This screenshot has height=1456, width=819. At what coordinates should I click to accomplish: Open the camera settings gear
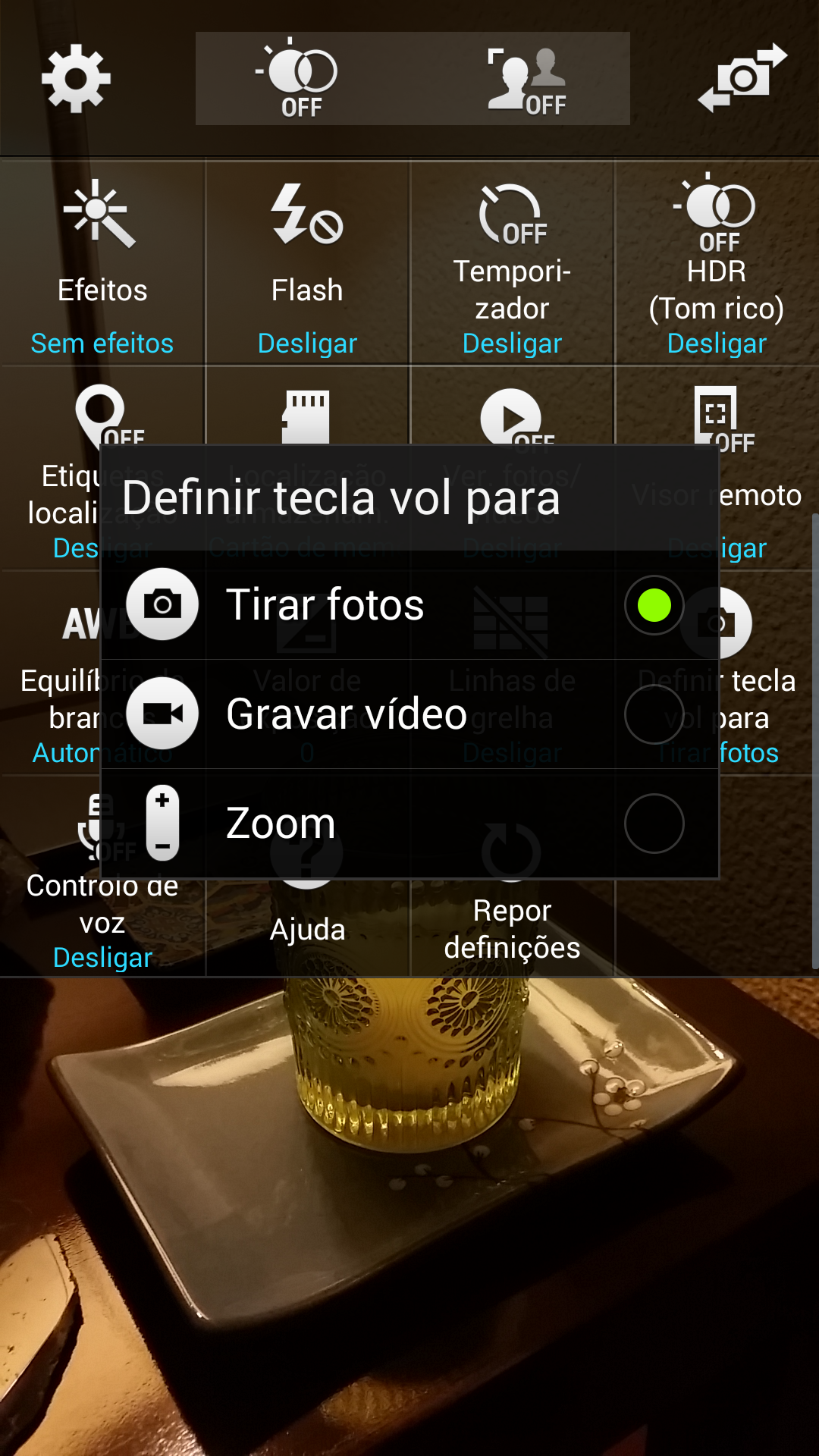pos(76,78)
